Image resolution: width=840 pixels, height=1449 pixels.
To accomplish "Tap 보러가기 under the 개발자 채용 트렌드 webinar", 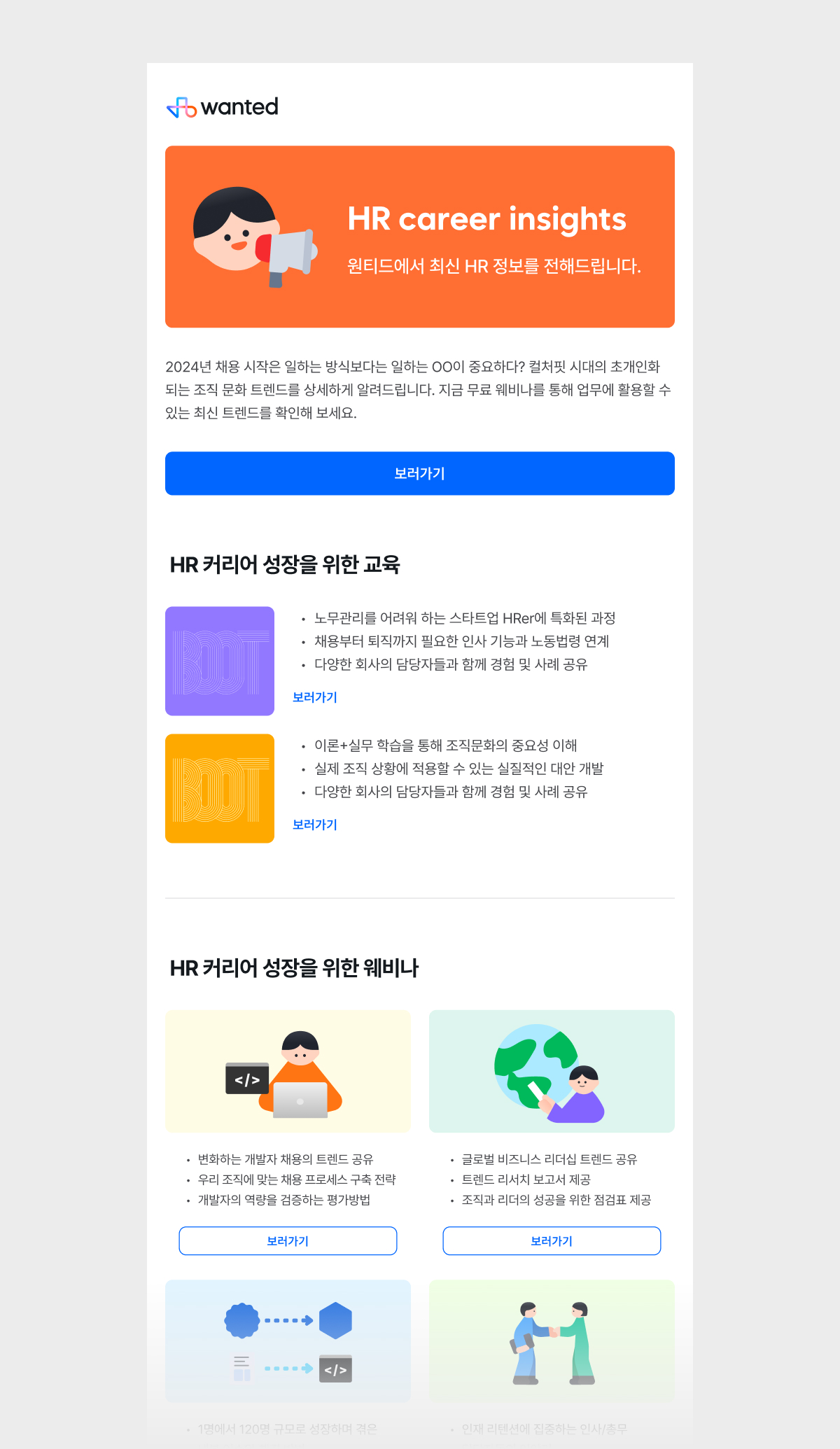I will (288, 1240).
